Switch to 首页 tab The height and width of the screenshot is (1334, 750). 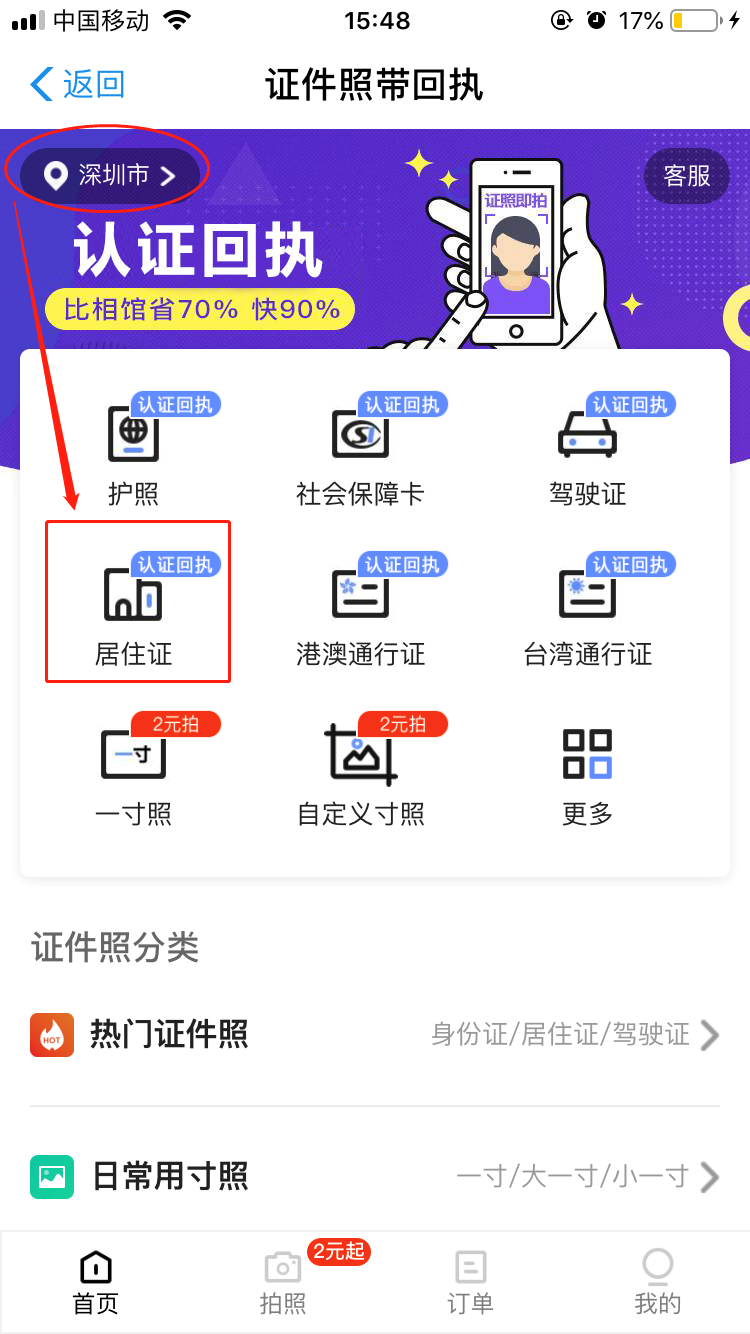[x=96, y=1283]
